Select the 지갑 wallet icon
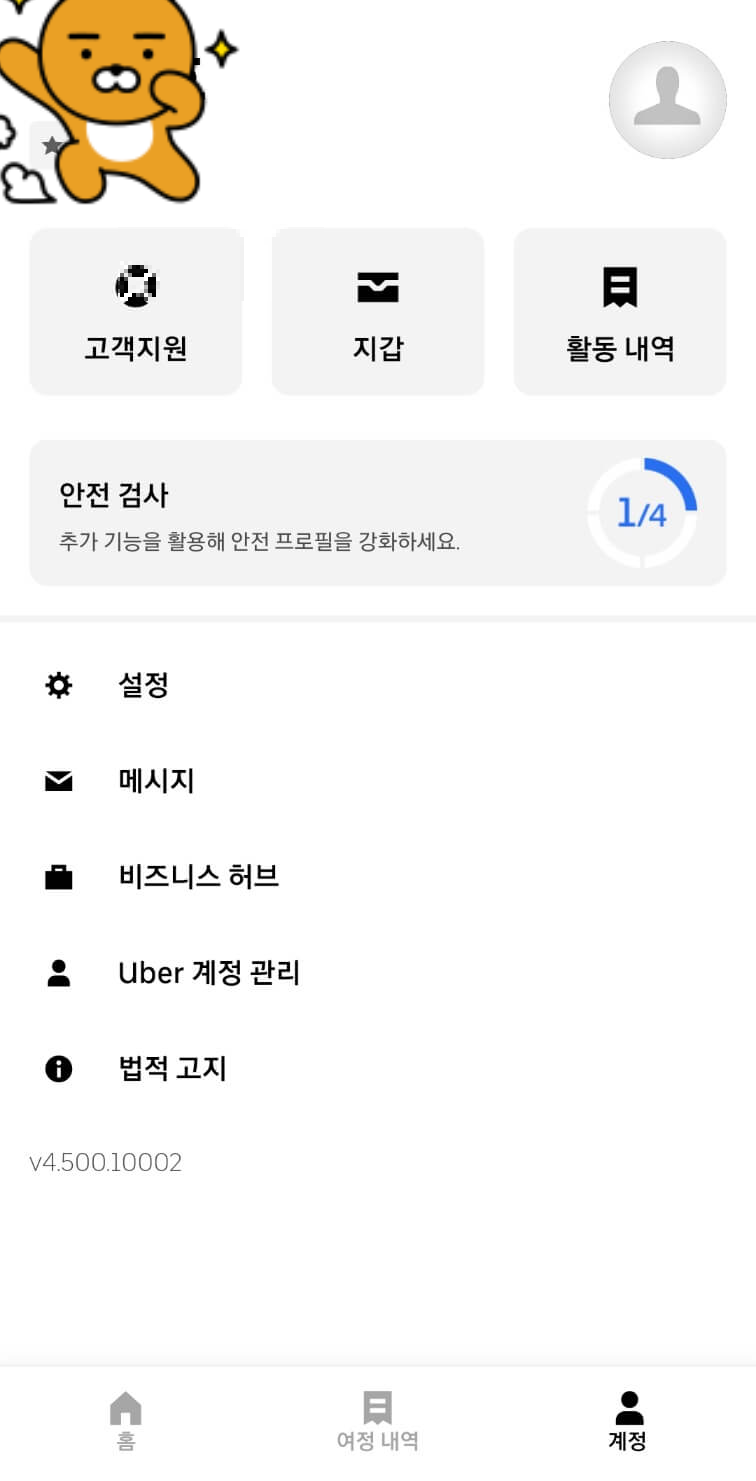The height and width of the screenshot is (1481, 756). [x=377, y=285]
